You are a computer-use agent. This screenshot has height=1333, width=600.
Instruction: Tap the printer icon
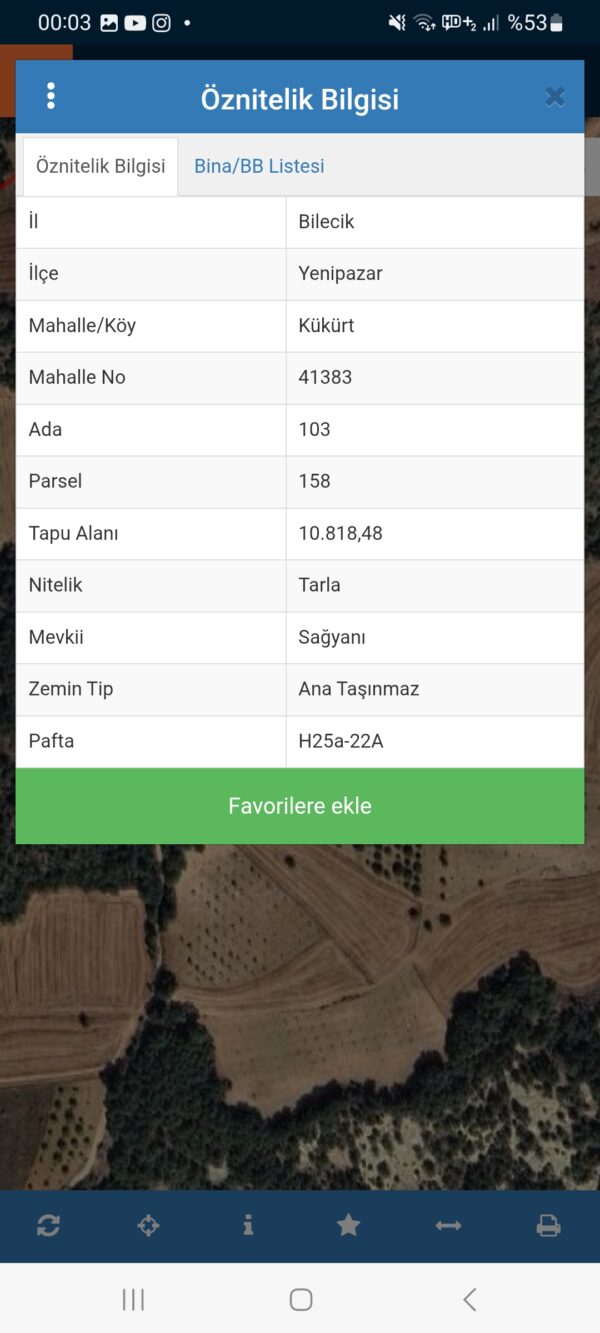(548, 1225)
